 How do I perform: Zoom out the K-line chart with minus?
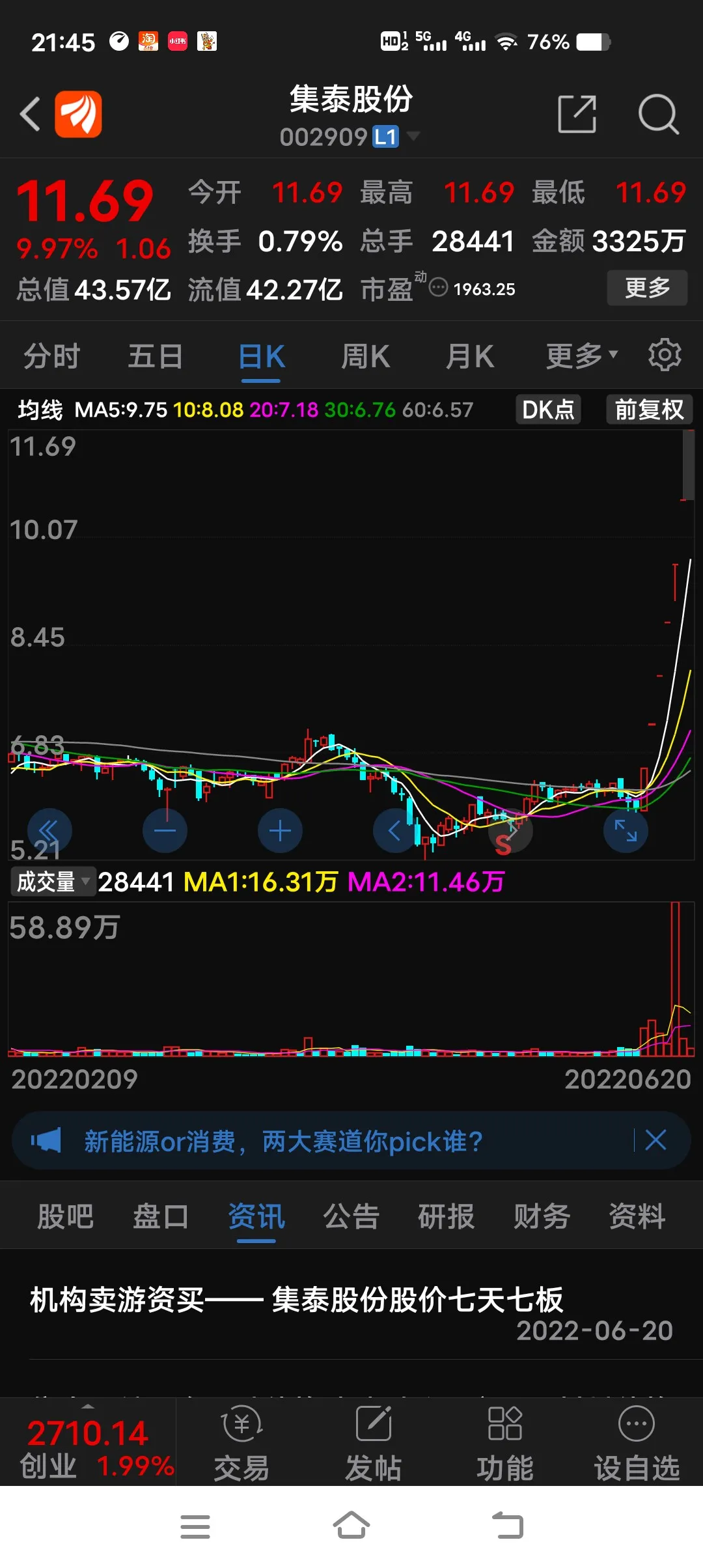(x=165, y=831)
